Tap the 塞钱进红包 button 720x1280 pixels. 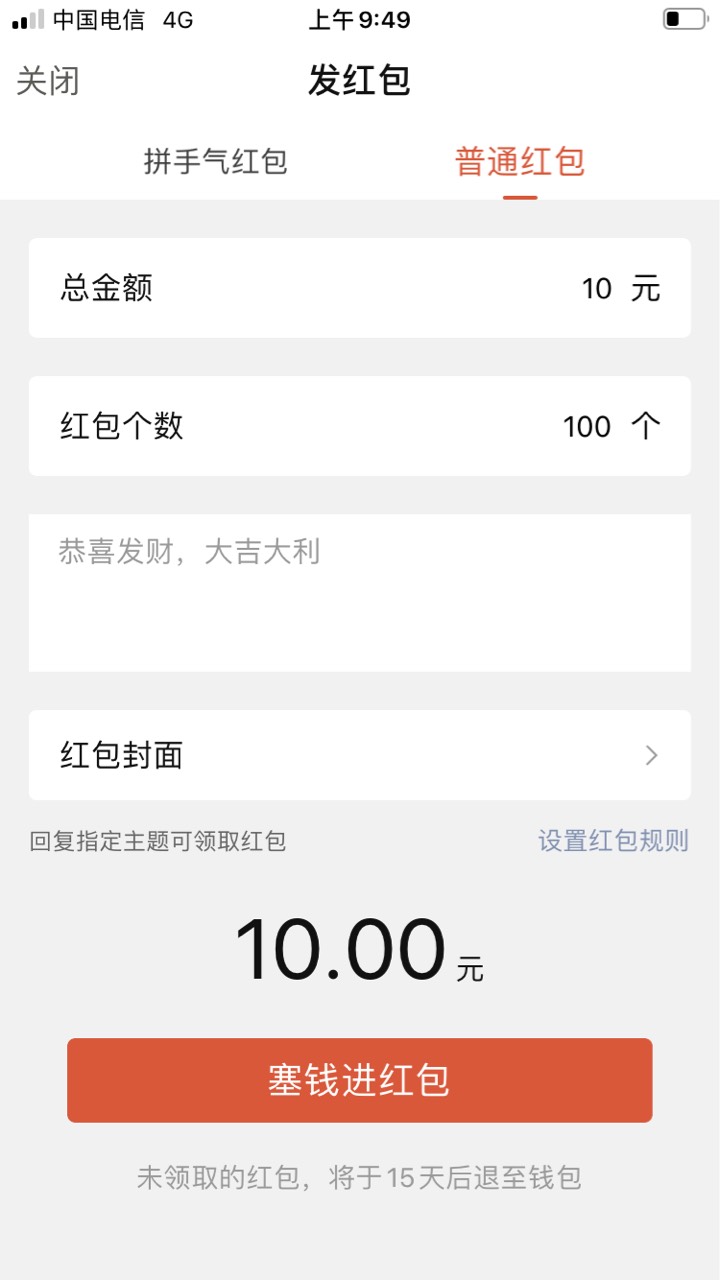[x=360, y=1080]
